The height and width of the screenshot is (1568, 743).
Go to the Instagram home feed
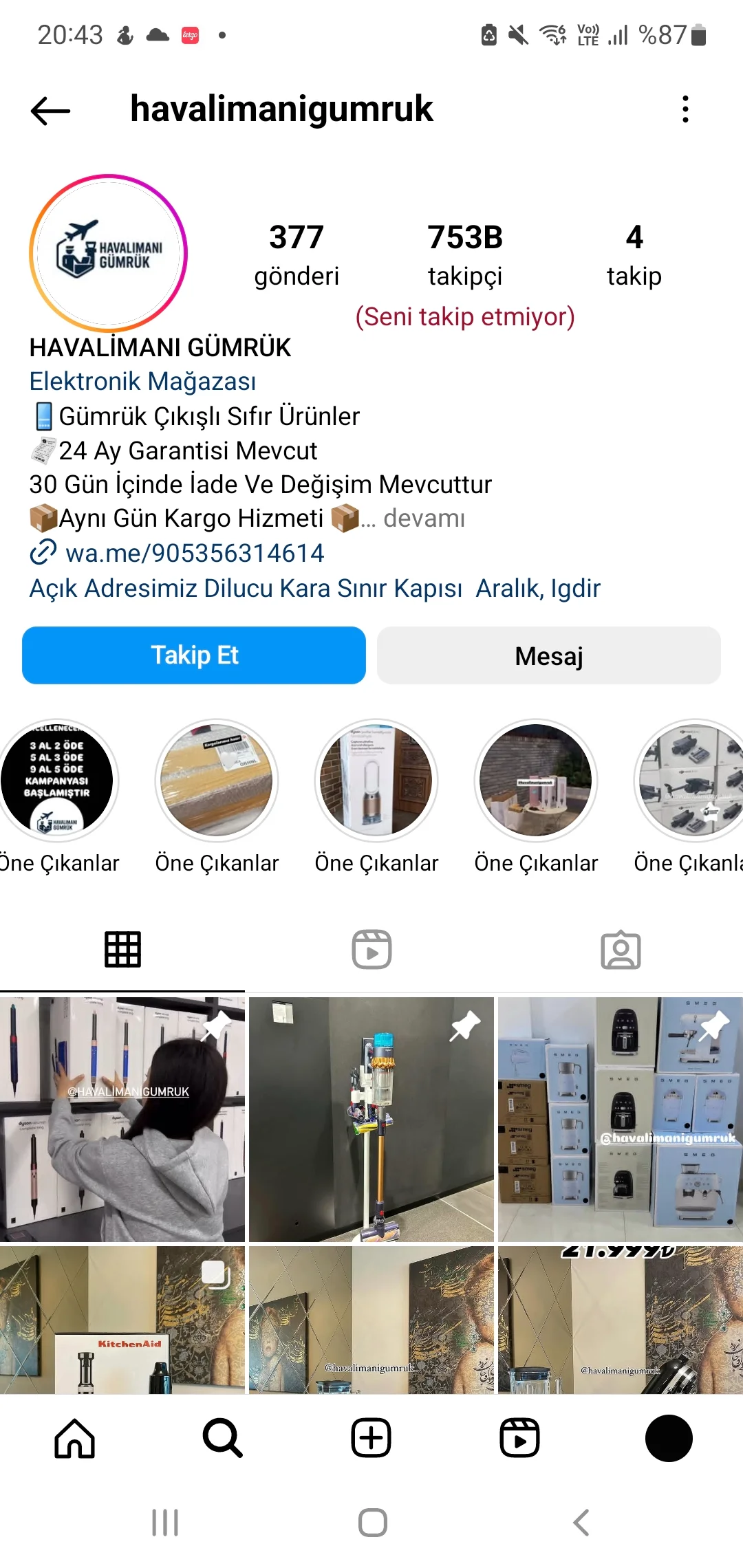74,1439
